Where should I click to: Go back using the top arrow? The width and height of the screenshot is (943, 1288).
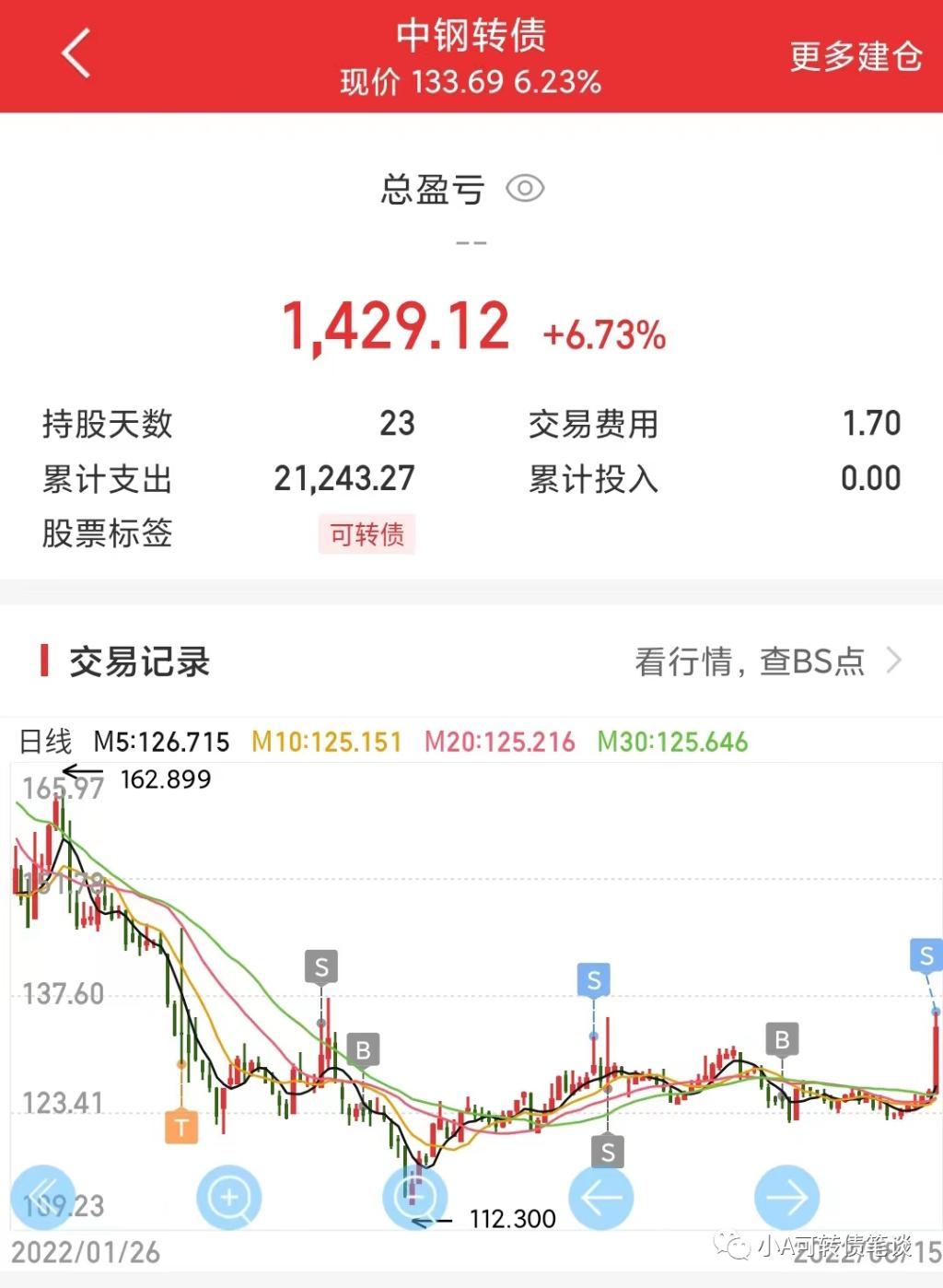pos(76,53)
